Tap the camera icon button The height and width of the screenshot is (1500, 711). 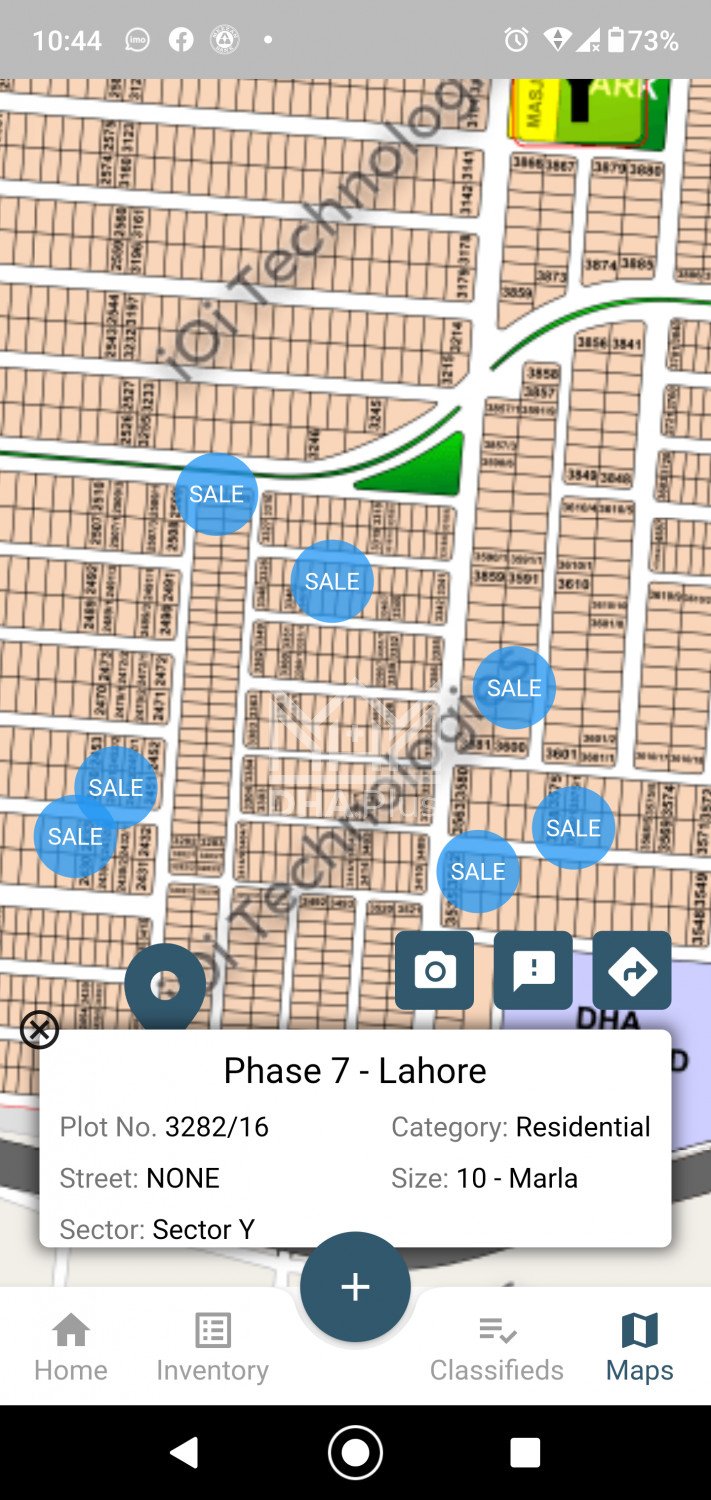pyautogui.click(x=434, y=970)
